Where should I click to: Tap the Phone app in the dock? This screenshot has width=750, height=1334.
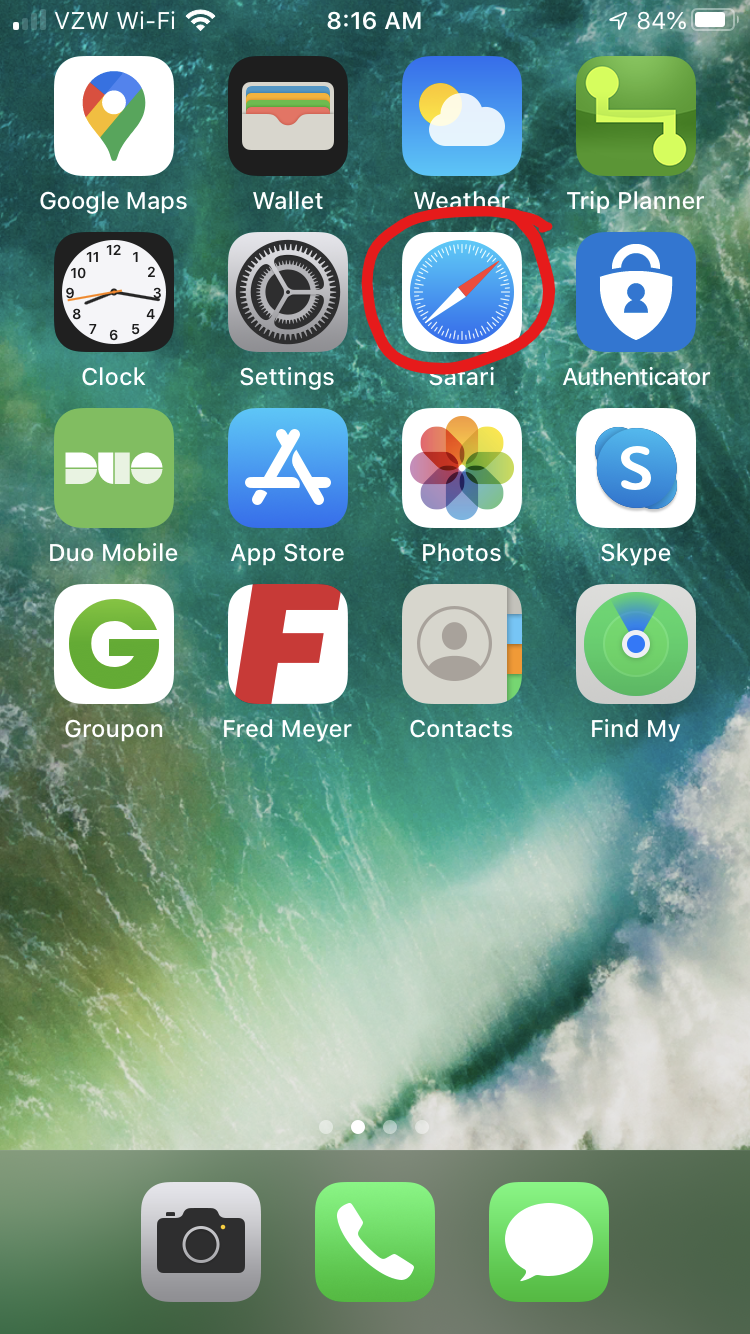tap(375, 1242)
